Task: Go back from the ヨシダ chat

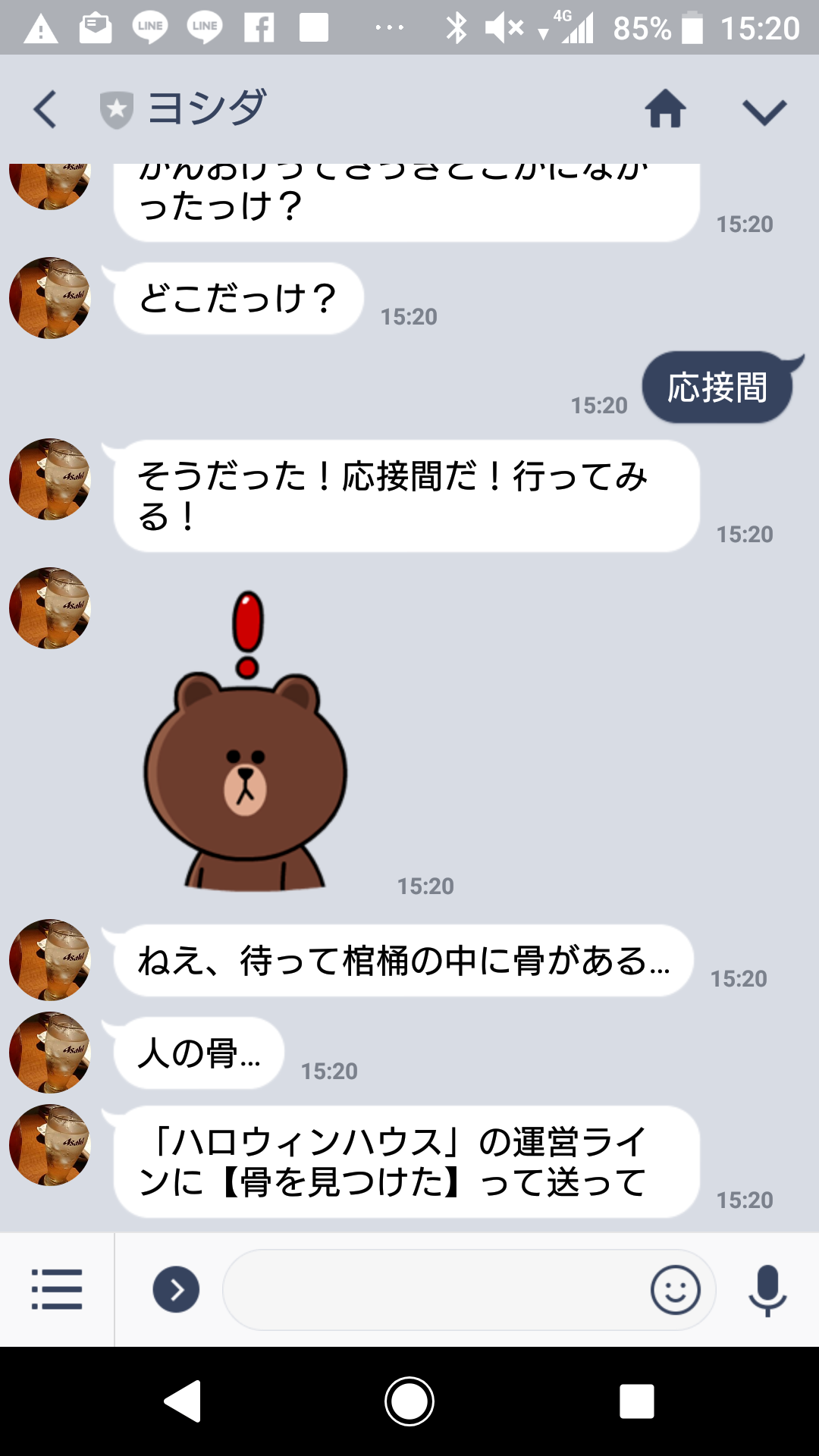Action: [x=45, y=109]
